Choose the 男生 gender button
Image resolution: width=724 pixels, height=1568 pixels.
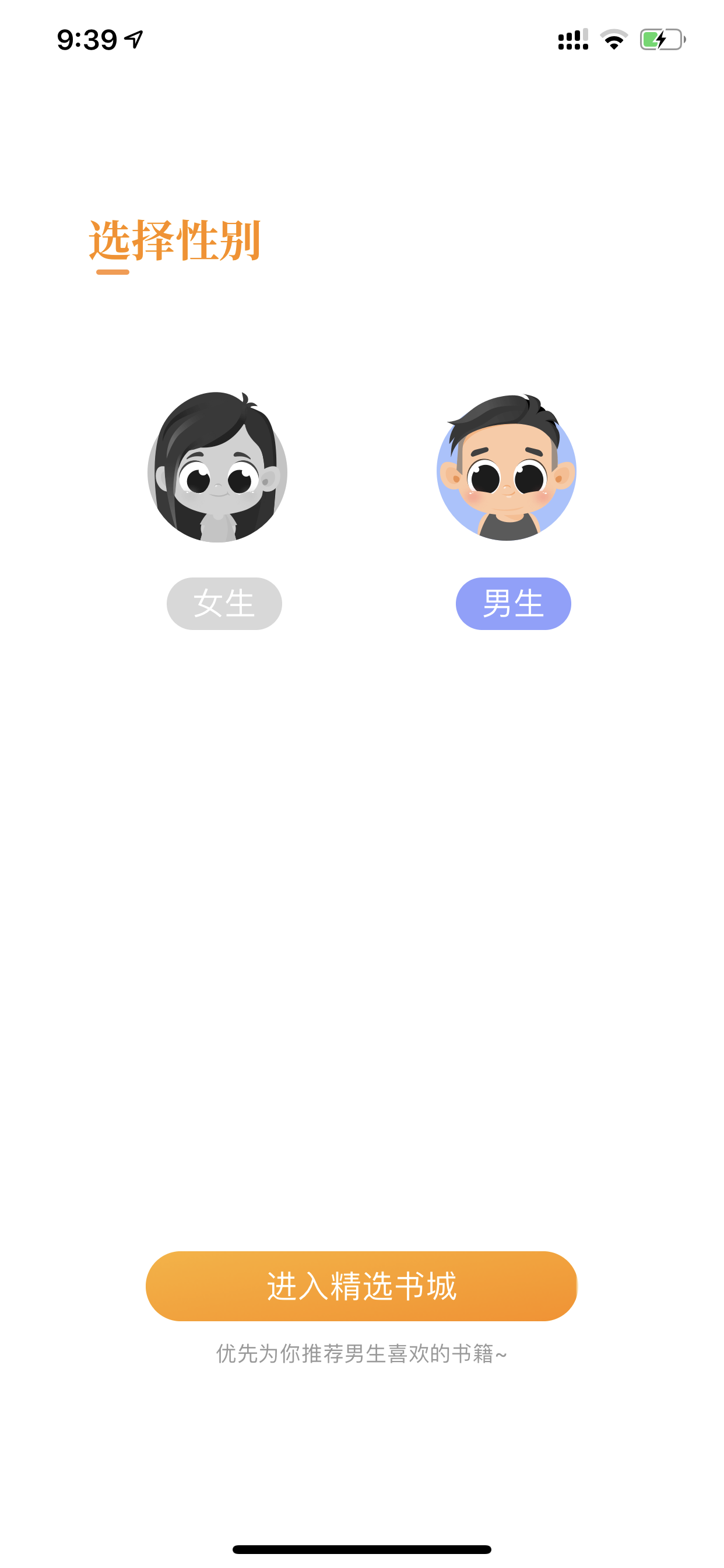[x=514, y=603]
